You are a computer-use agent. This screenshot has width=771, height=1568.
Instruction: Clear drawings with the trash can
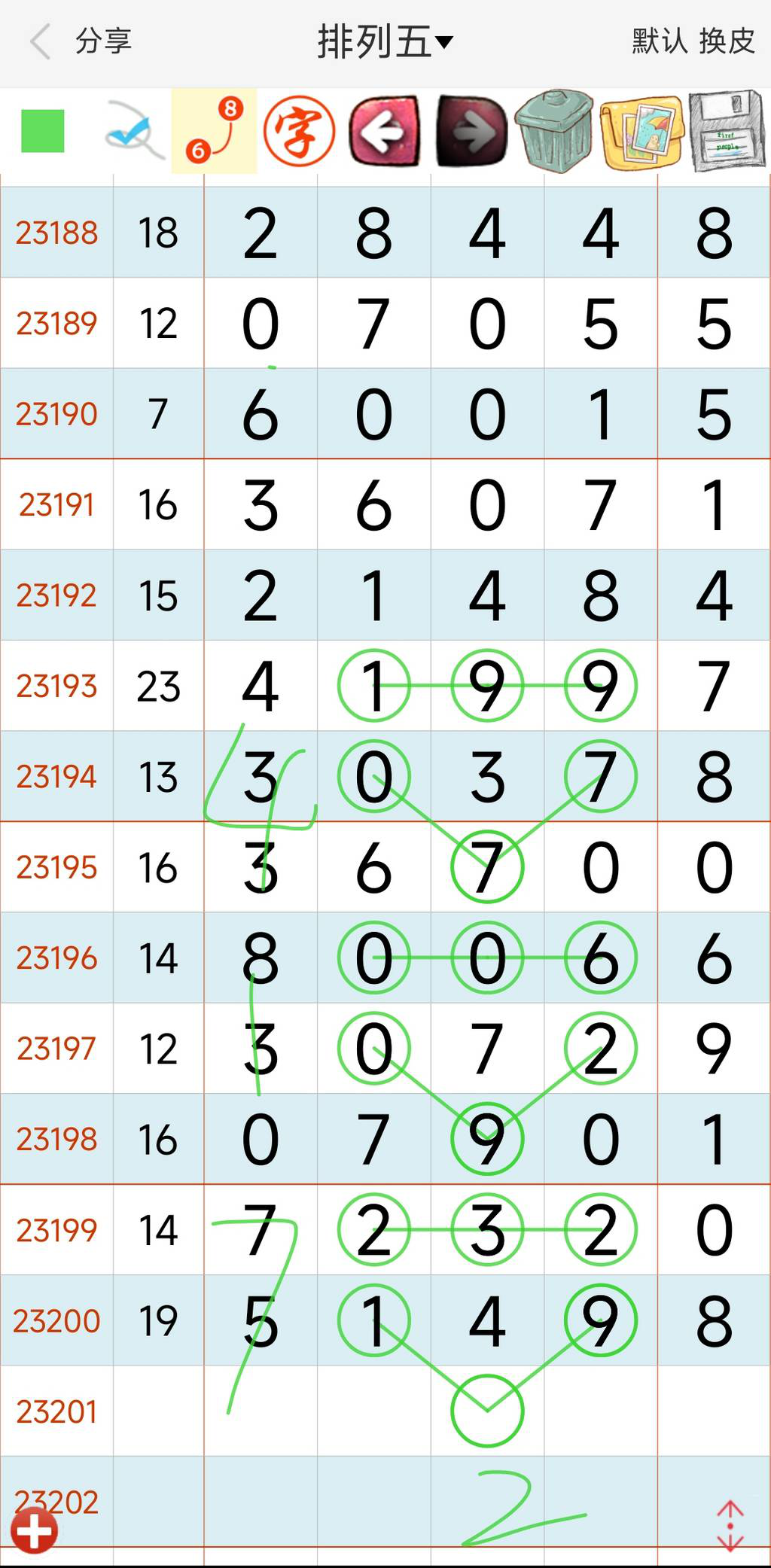[x=554, y=131]
